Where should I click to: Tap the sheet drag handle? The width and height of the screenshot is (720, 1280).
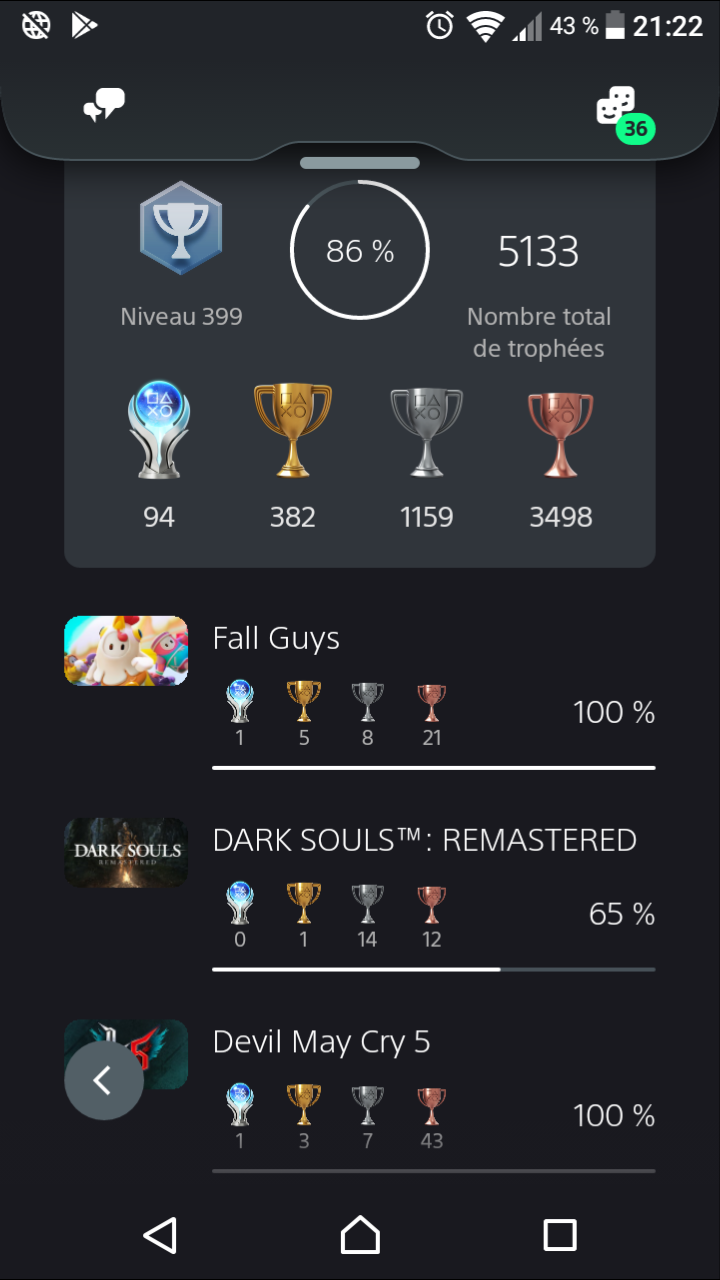coord(360,163)
